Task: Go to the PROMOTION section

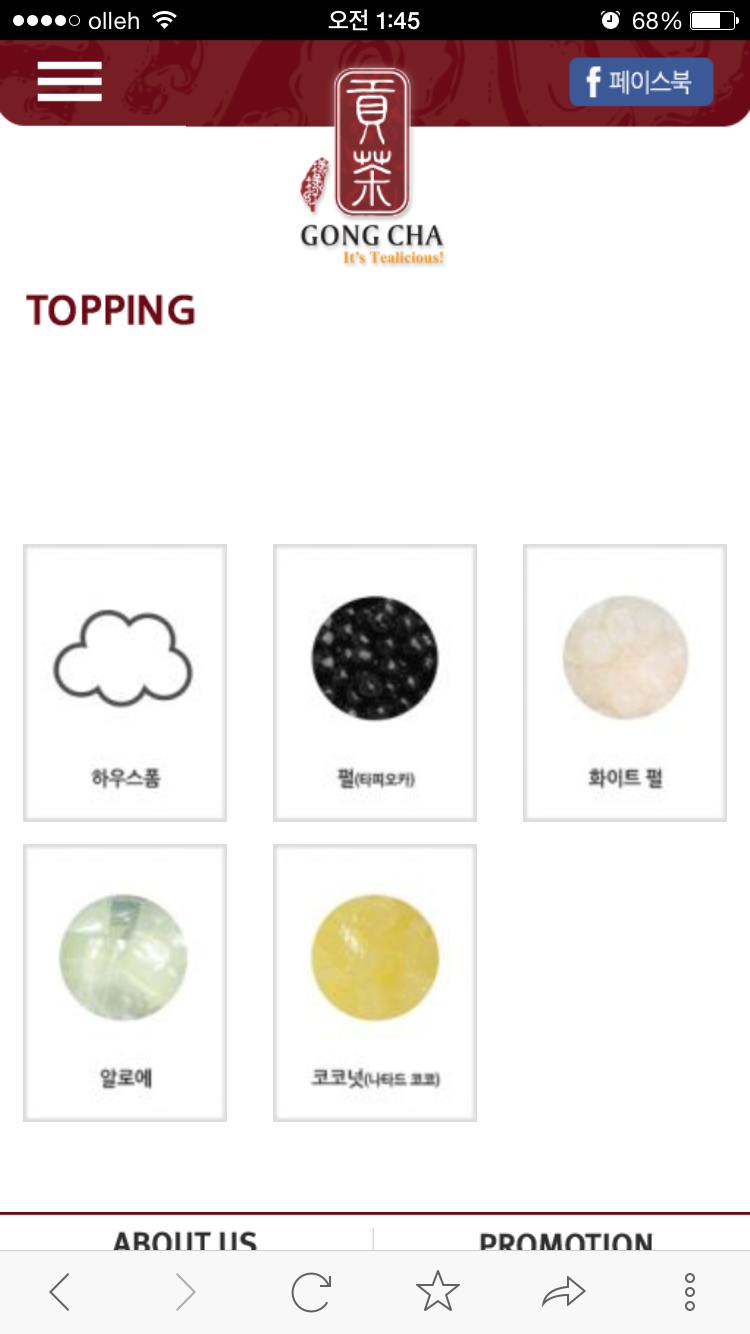Action: [x=565, y=1238]
